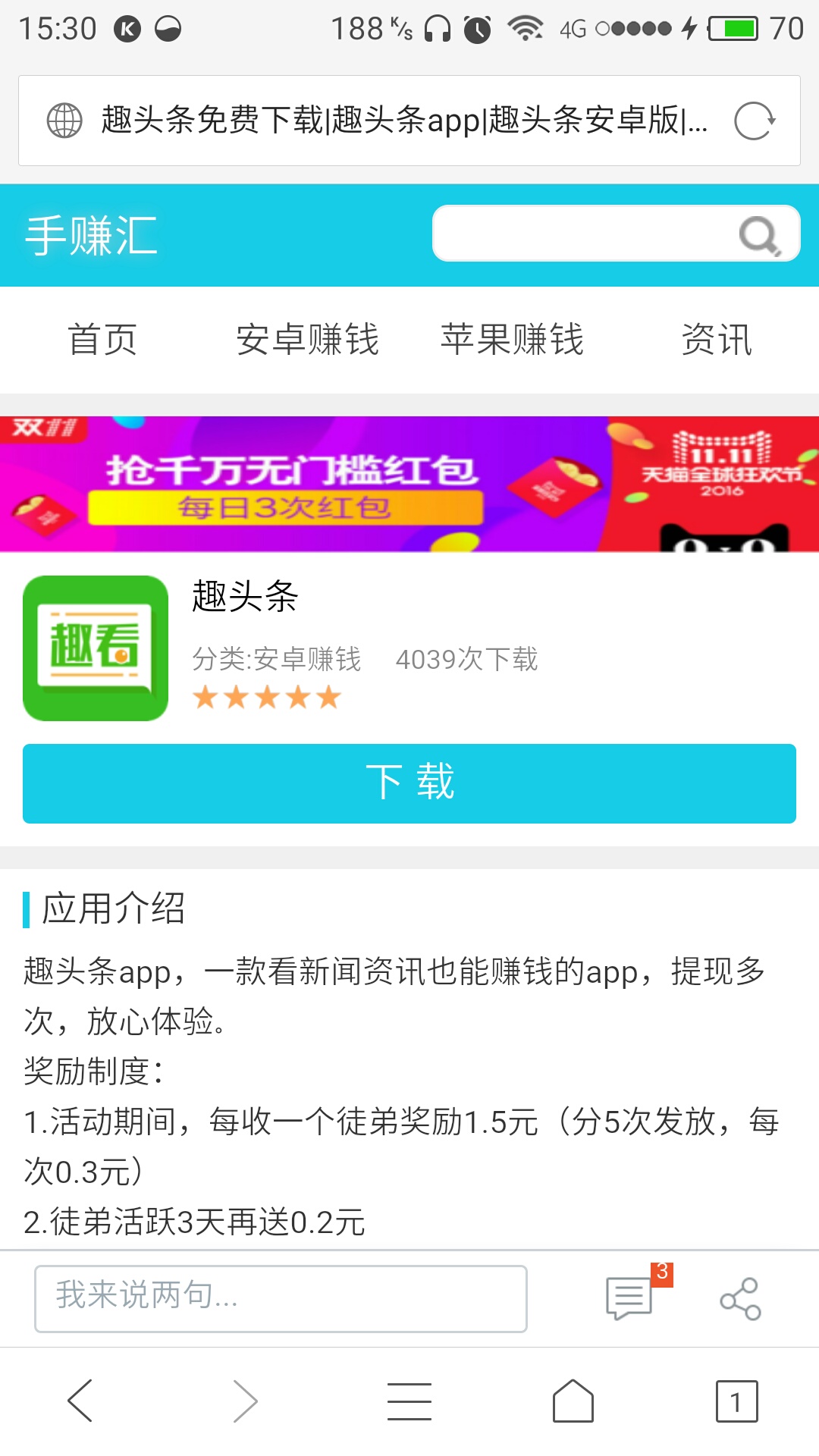
Task: Go to the browser home page
Action: point(573,1401)
